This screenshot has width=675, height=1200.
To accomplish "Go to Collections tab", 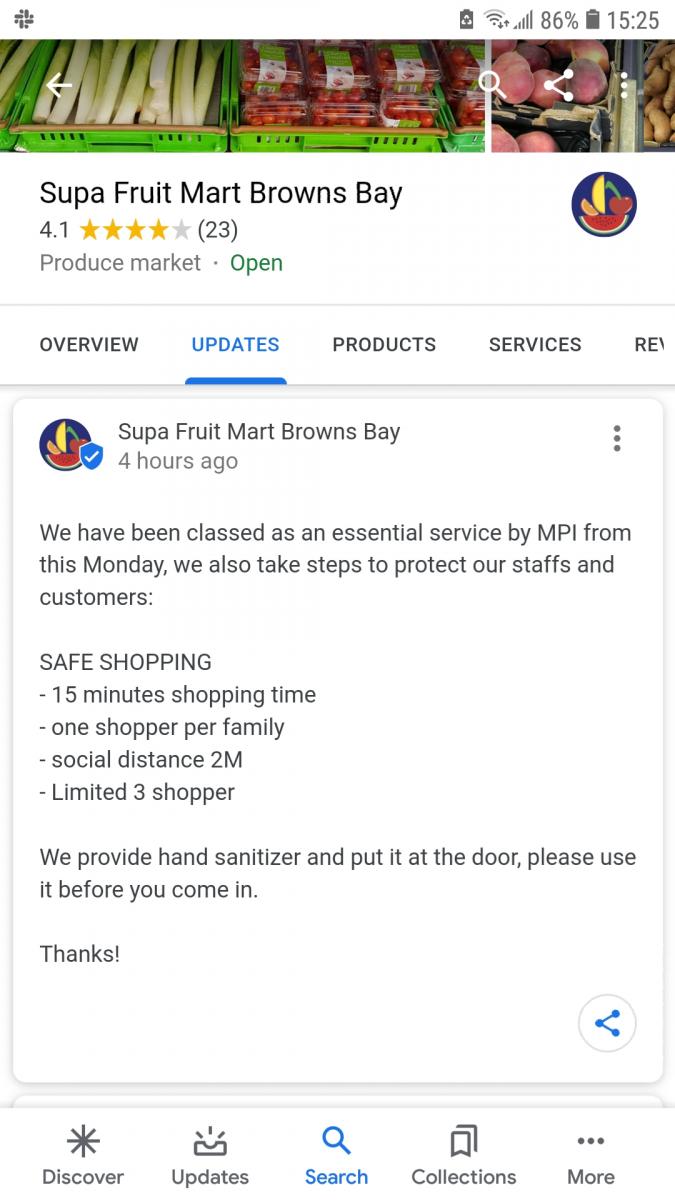I will 464,1156.
